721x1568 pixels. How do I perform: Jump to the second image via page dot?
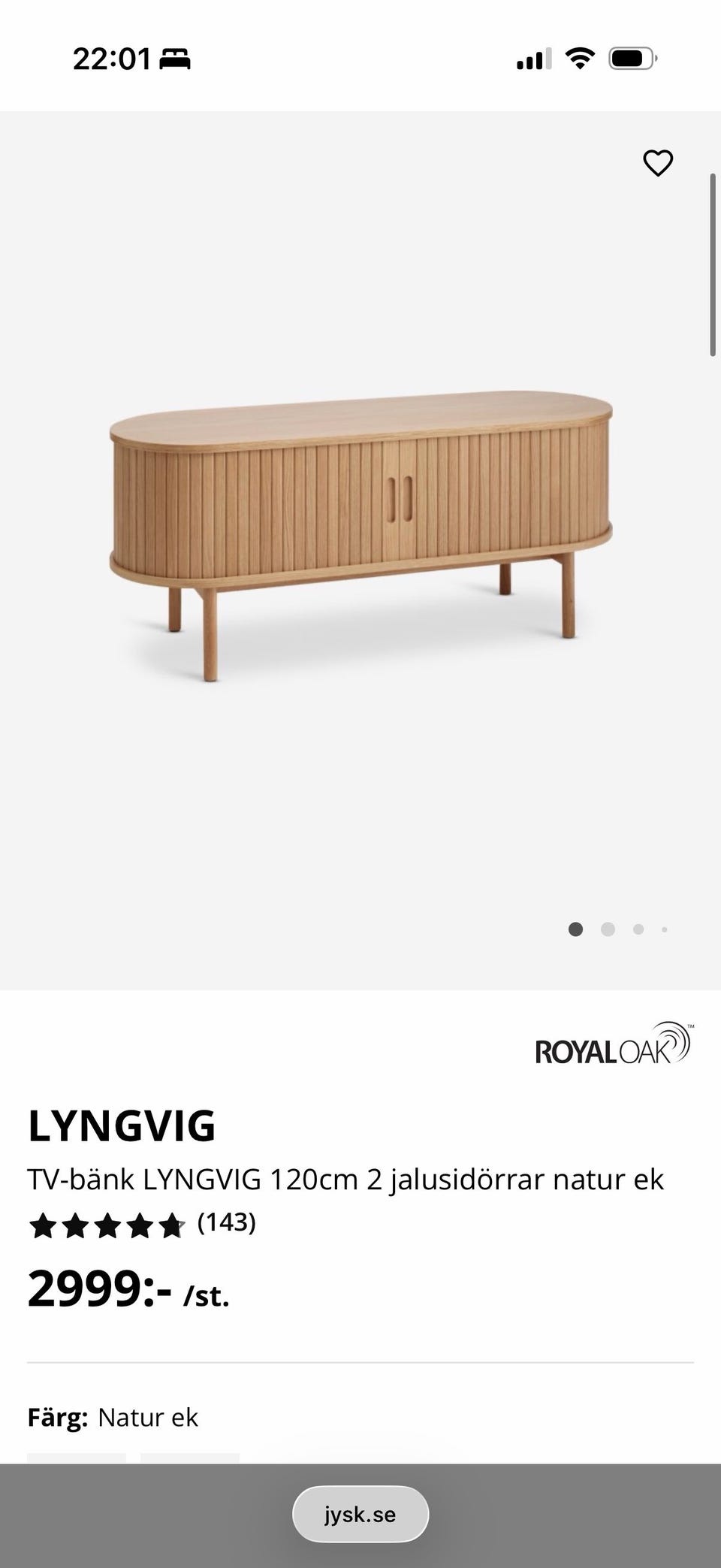608,929
